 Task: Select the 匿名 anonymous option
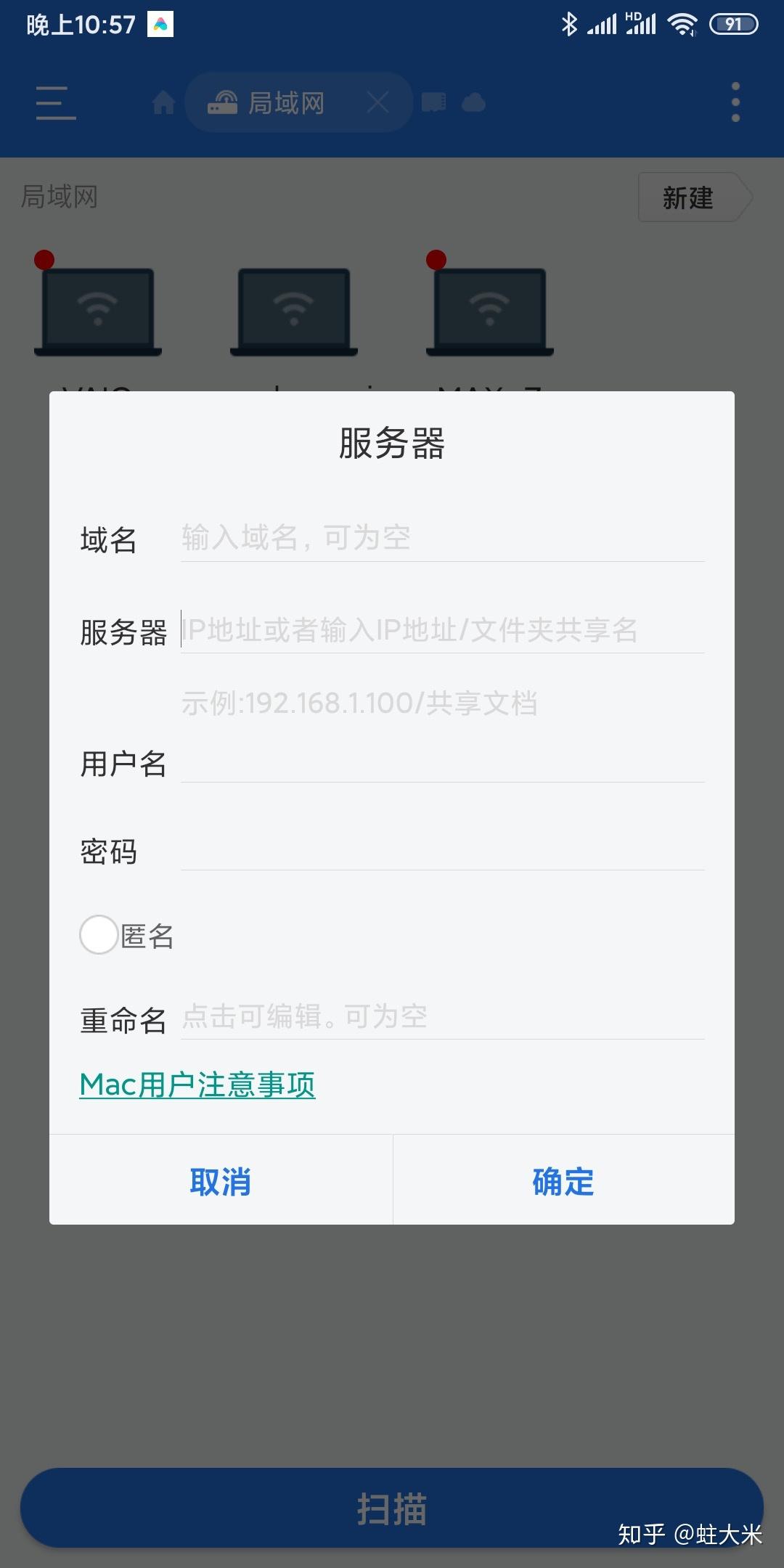99,935
